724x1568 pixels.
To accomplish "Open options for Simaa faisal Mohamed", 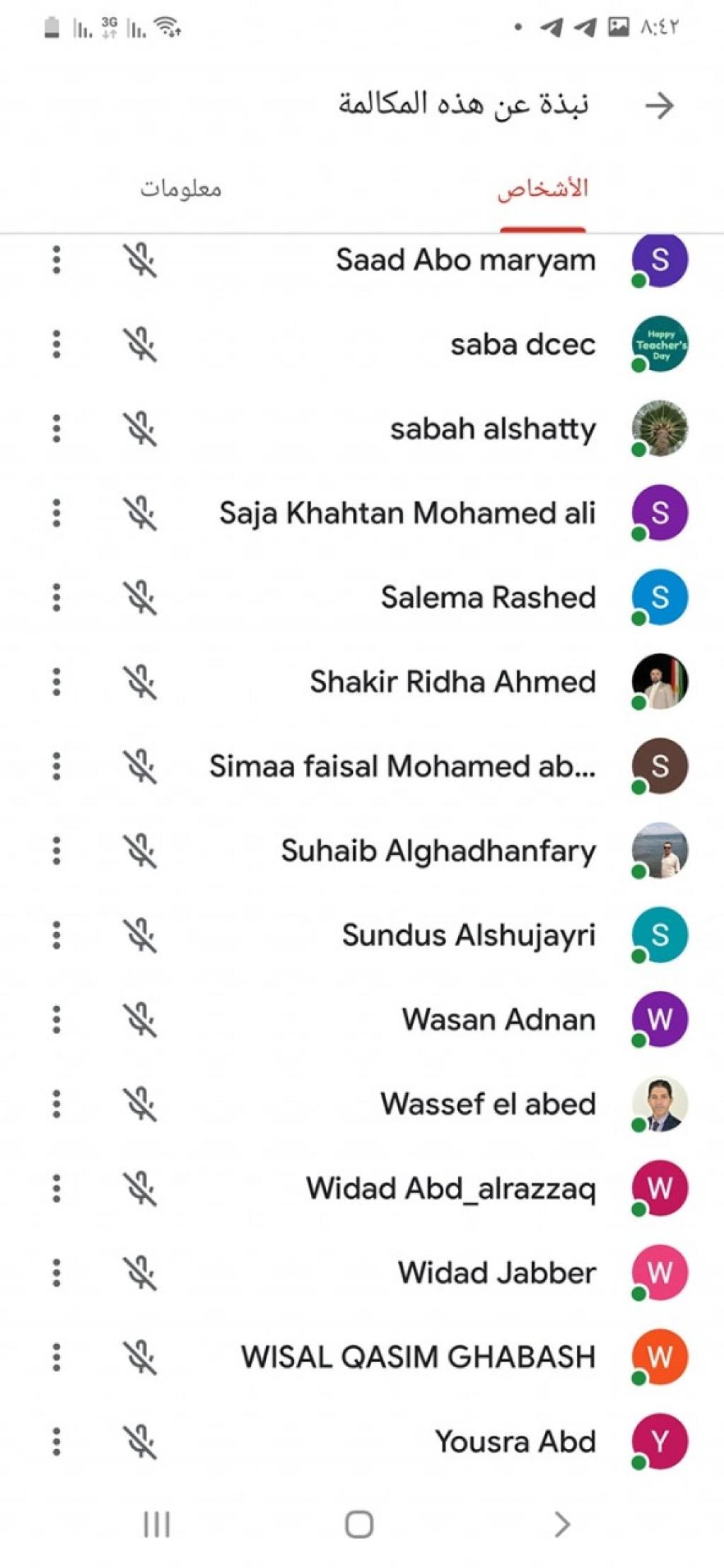I will click(57, 766).
